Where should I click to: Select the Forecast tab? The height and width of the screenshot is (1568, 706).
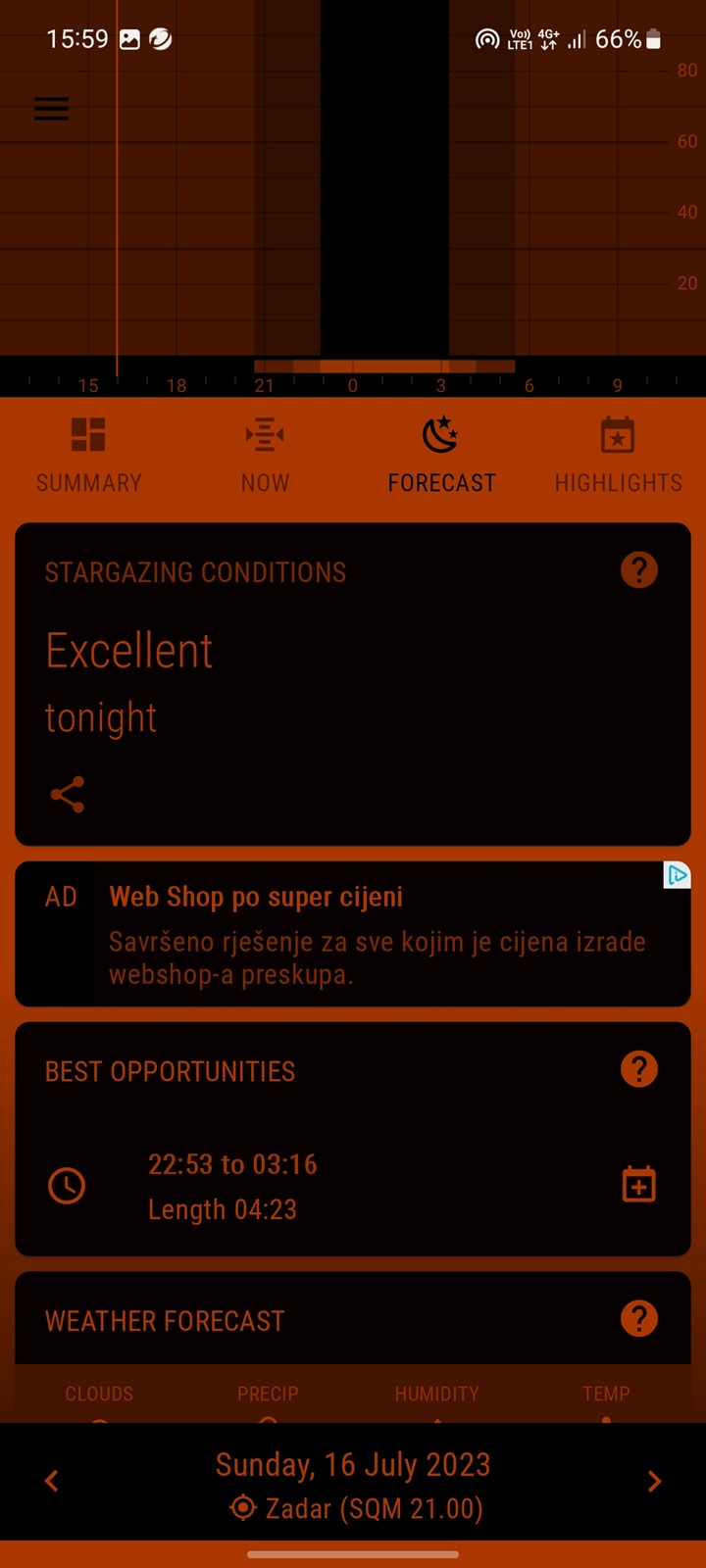point(441,456)
